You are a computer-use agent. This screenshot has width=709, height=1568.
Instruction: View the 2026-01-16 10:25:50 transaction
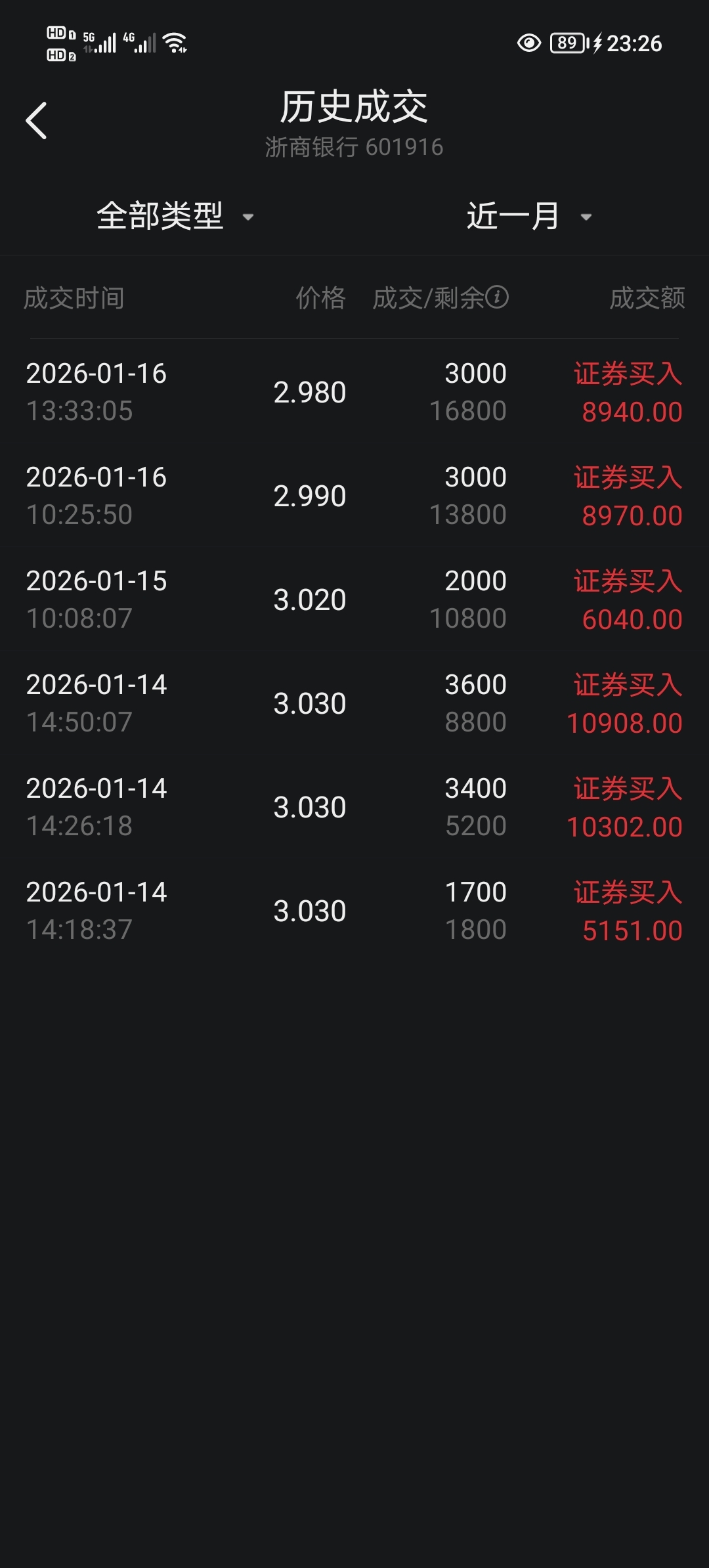(x=354, y=496)
